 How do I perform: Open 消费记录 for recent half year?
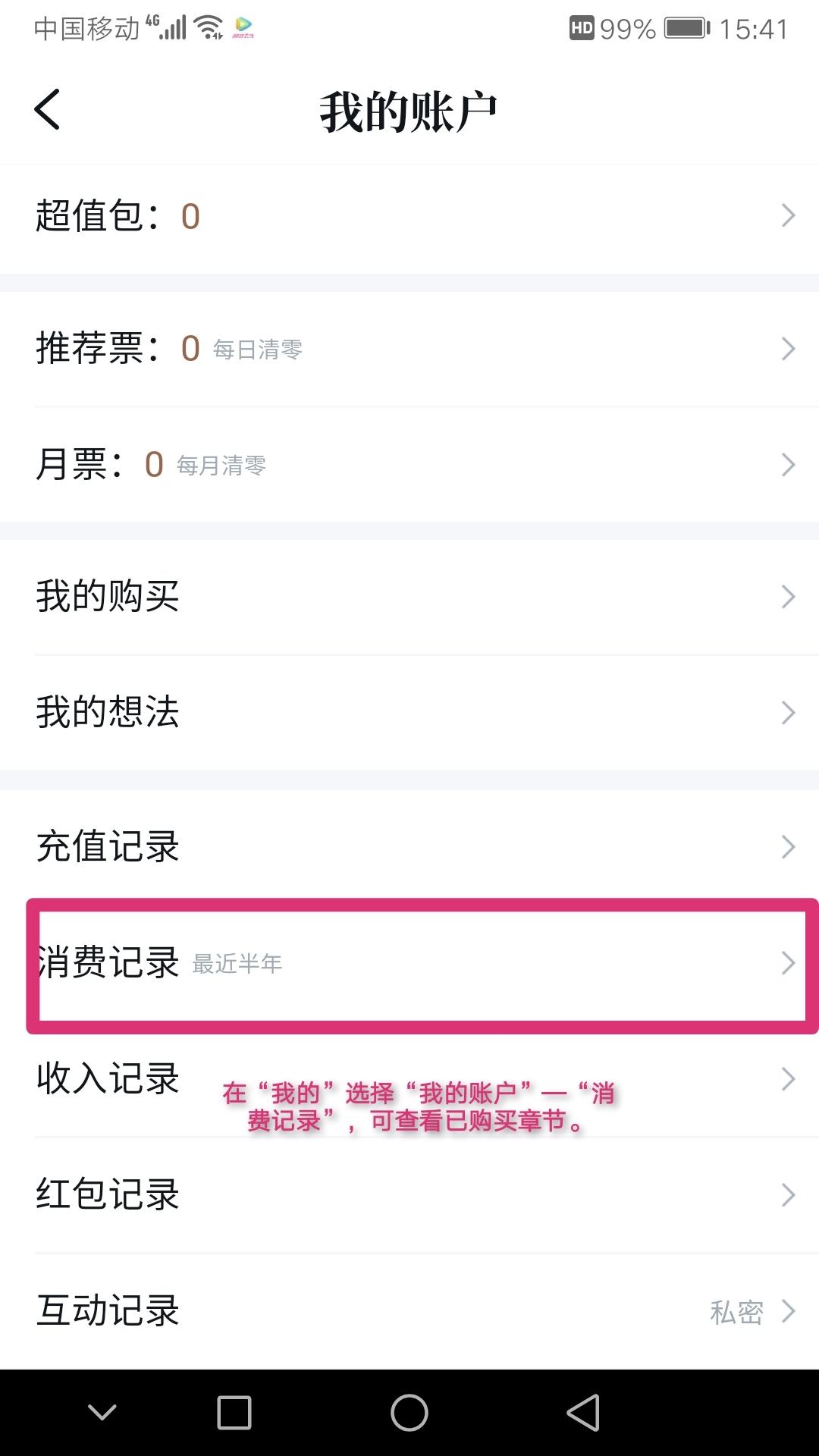[409, 963]
